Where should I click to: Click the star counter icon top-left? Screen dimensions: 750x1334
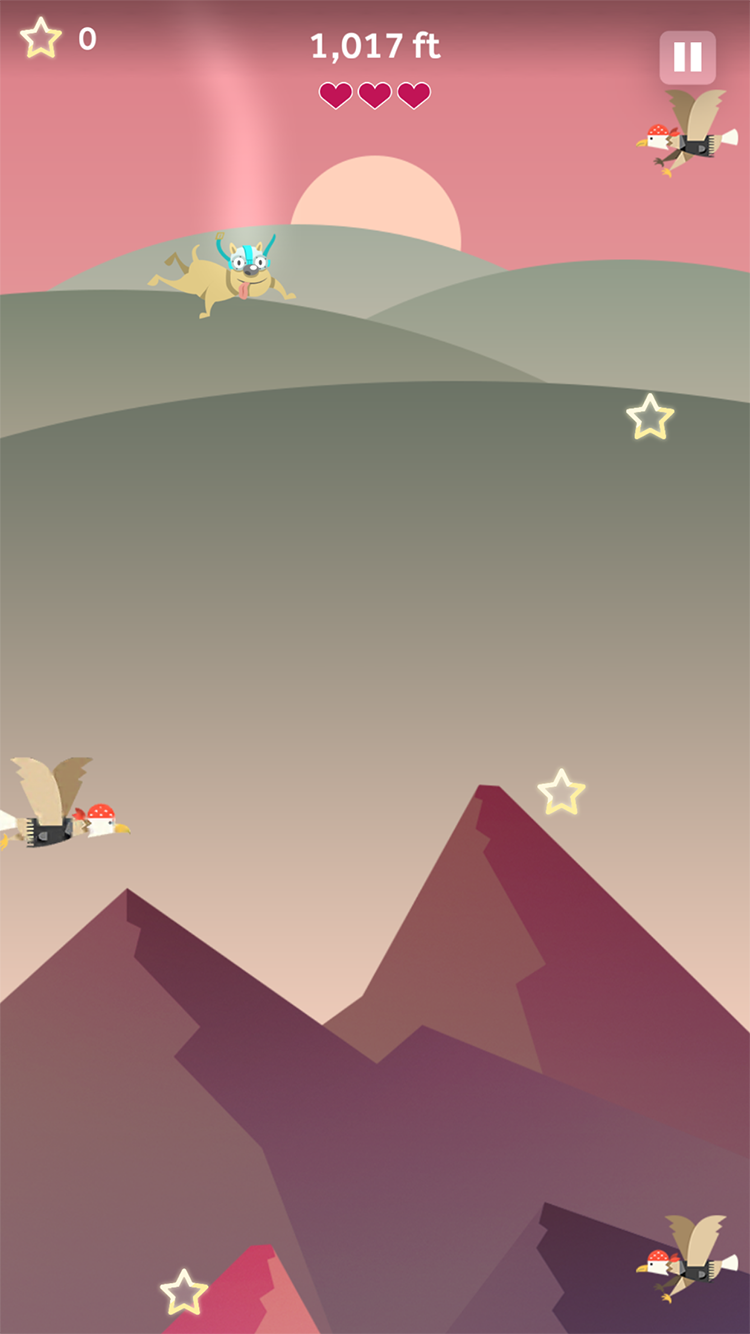(38, 40)
